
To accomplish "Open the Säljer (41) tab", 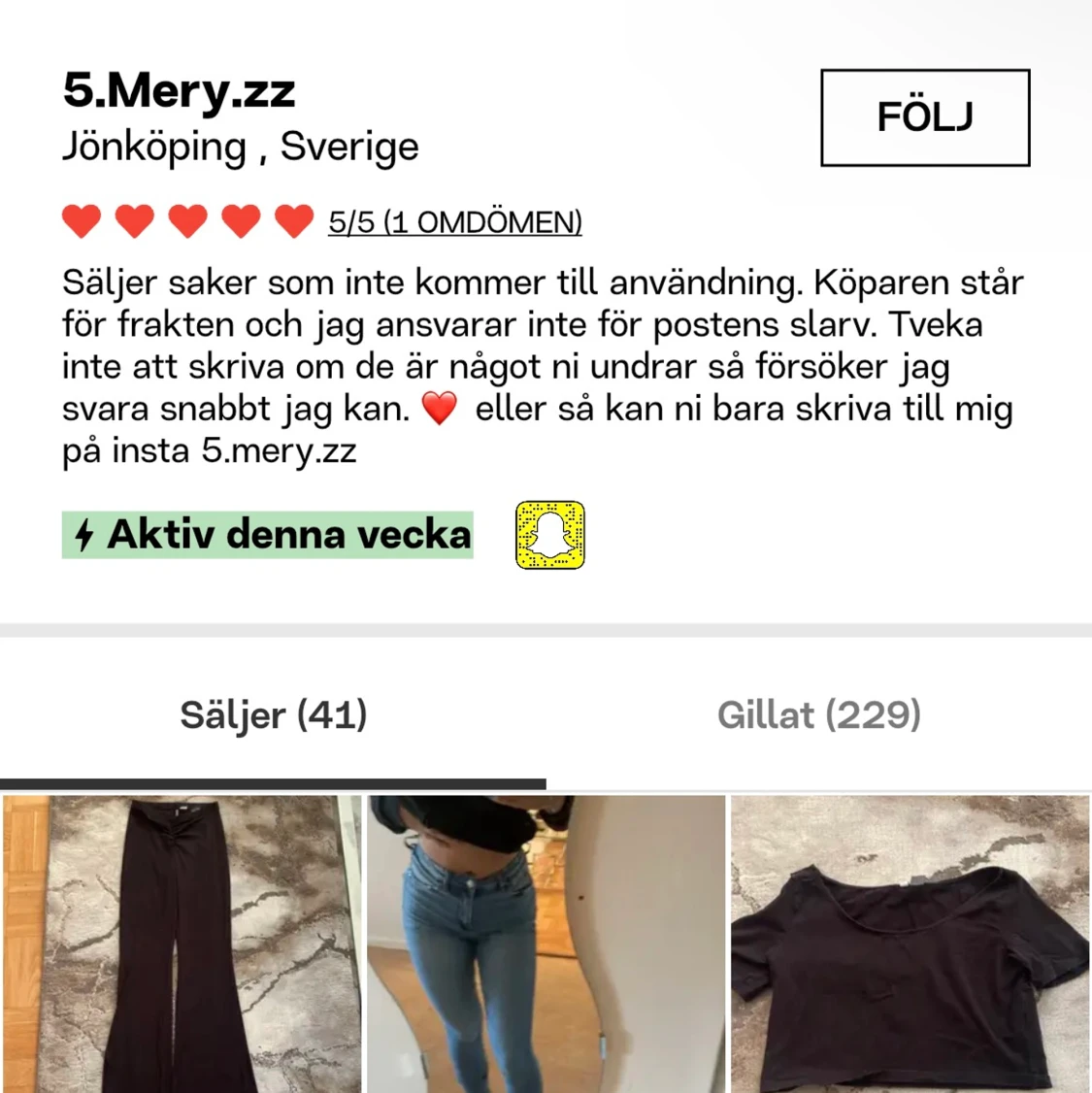I will 273,715.
